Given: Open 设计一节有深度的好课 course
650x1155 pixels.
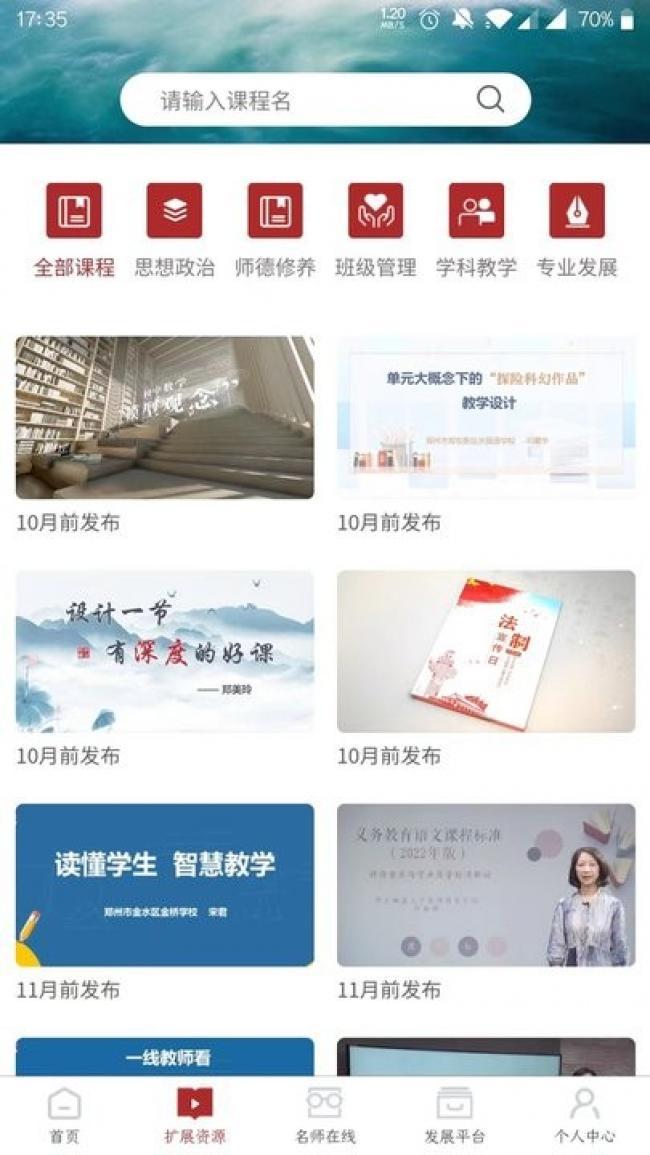Looking at the screenshot, I should point(164,651).
